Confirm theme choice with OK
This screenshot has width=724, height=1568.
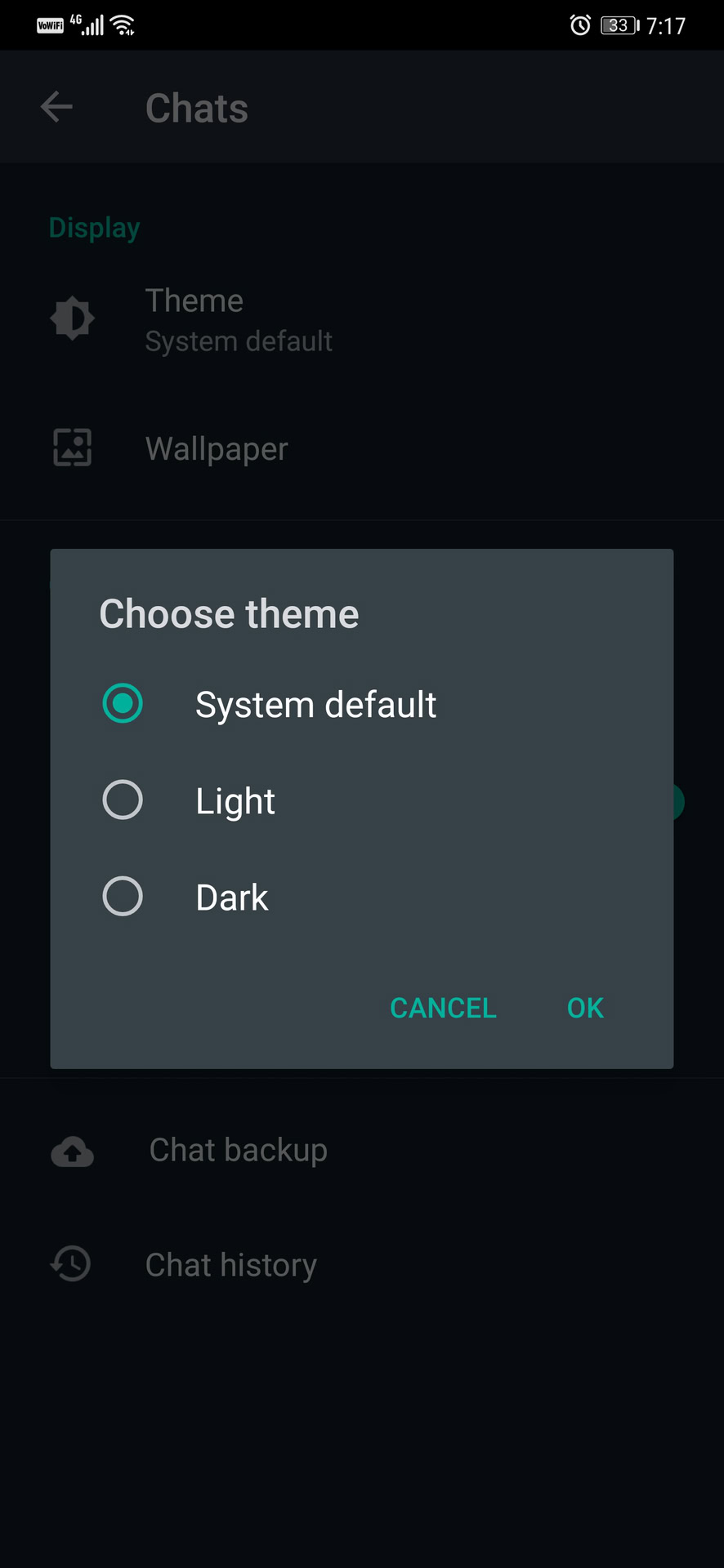point(585,1008)
